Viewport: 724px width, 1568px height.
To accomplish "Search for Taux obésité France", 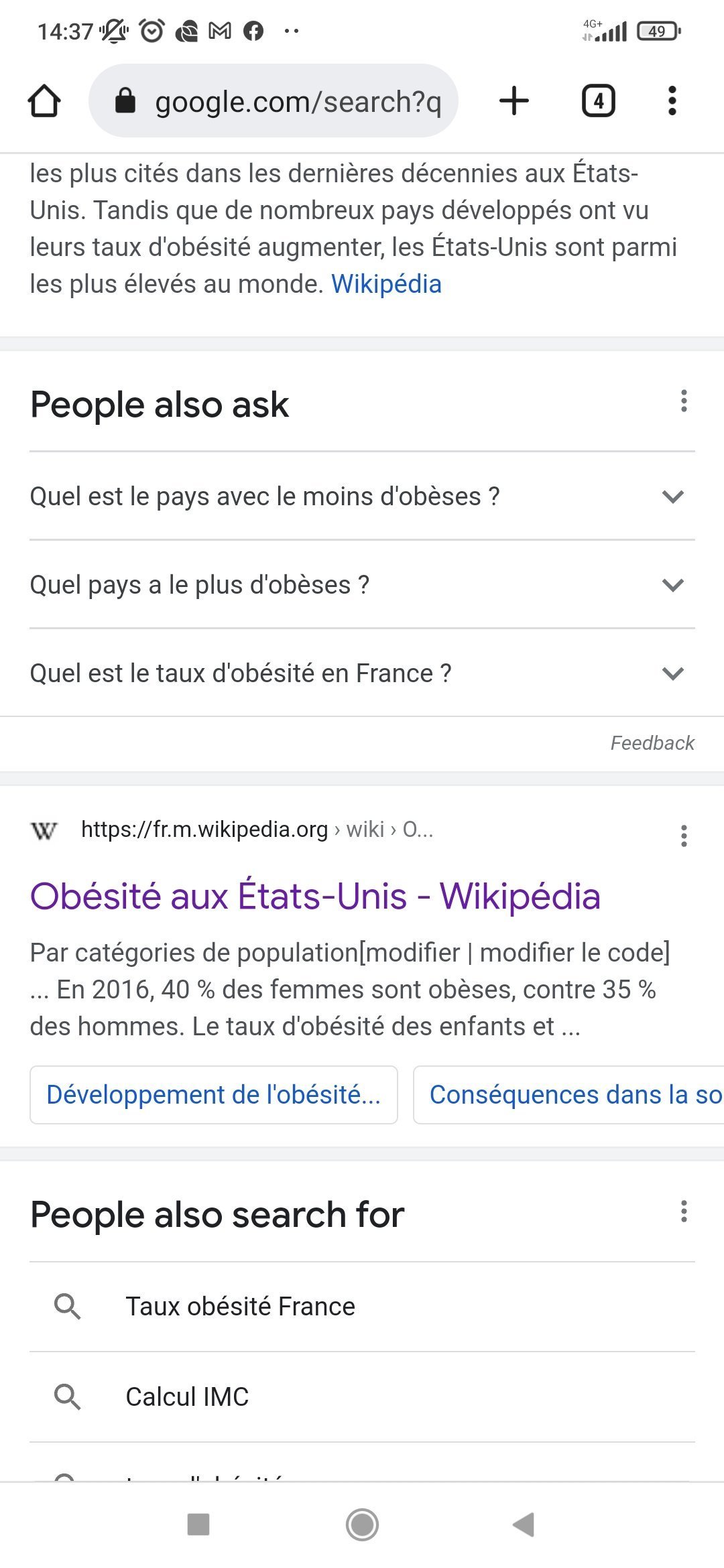I will tap(362, 1307).
